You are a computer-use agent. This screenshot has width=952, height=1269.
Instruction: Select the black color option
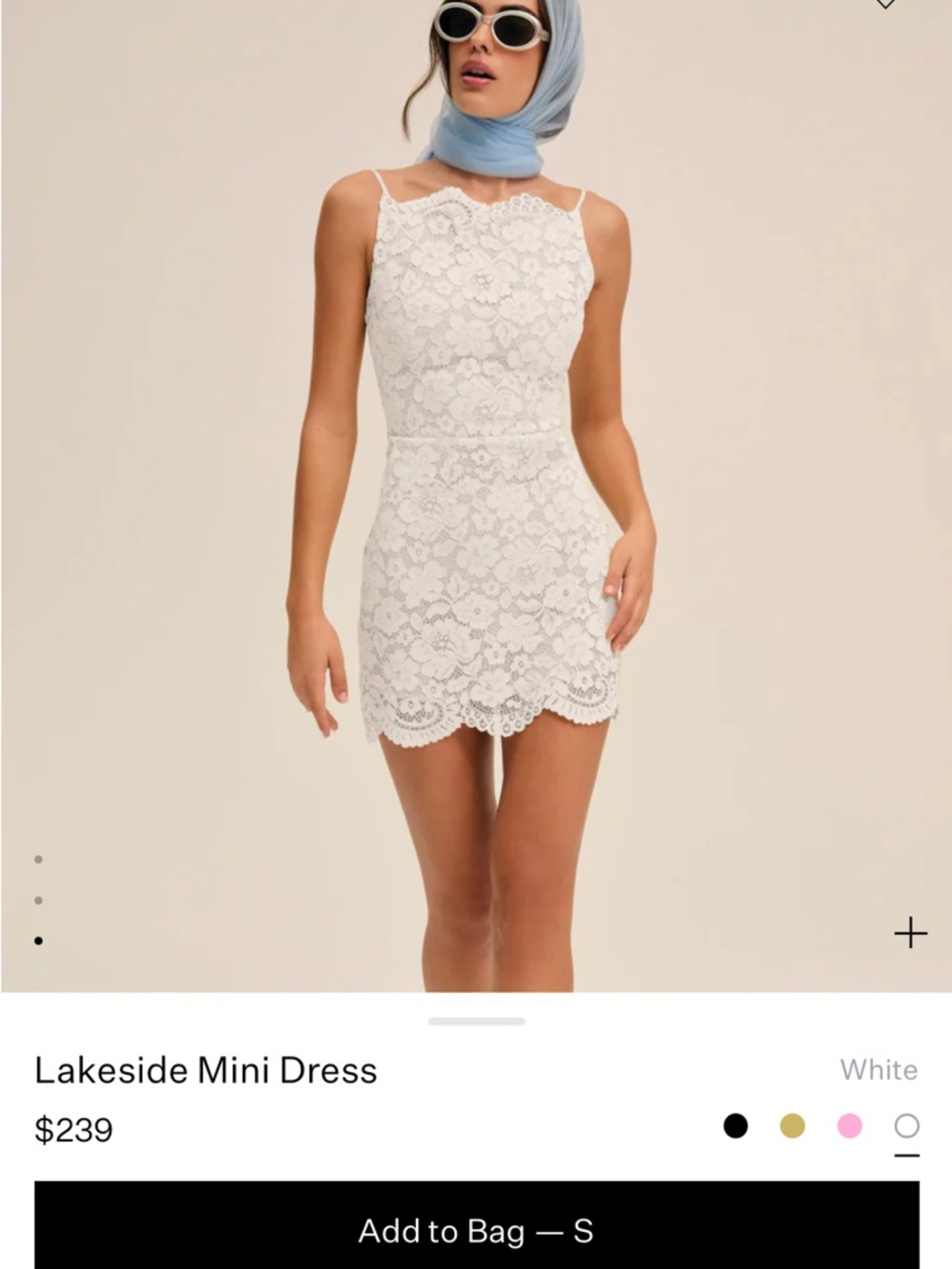pyautogui.click(x=734, y=1124)
